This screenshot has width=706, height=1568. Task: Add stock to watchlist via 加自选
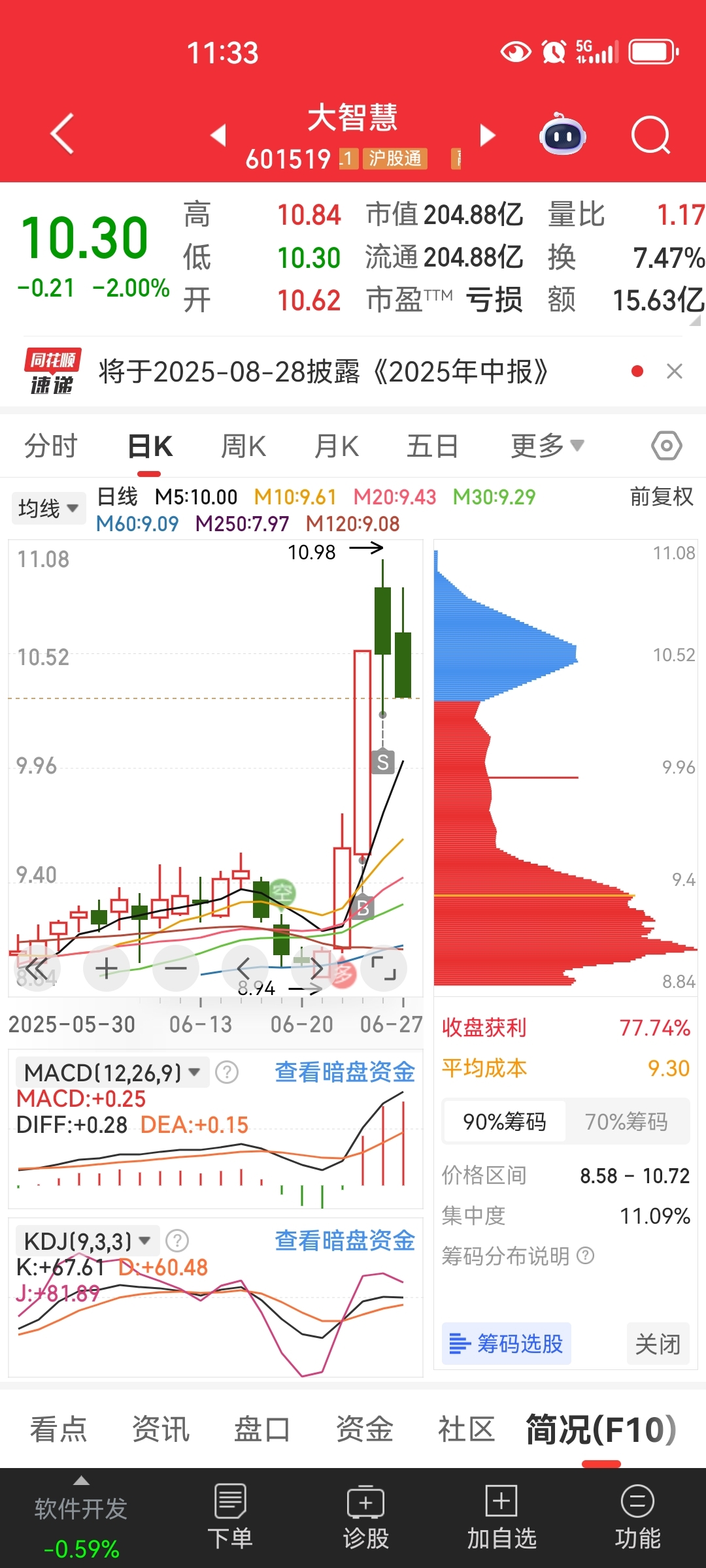coord(501,1516)
